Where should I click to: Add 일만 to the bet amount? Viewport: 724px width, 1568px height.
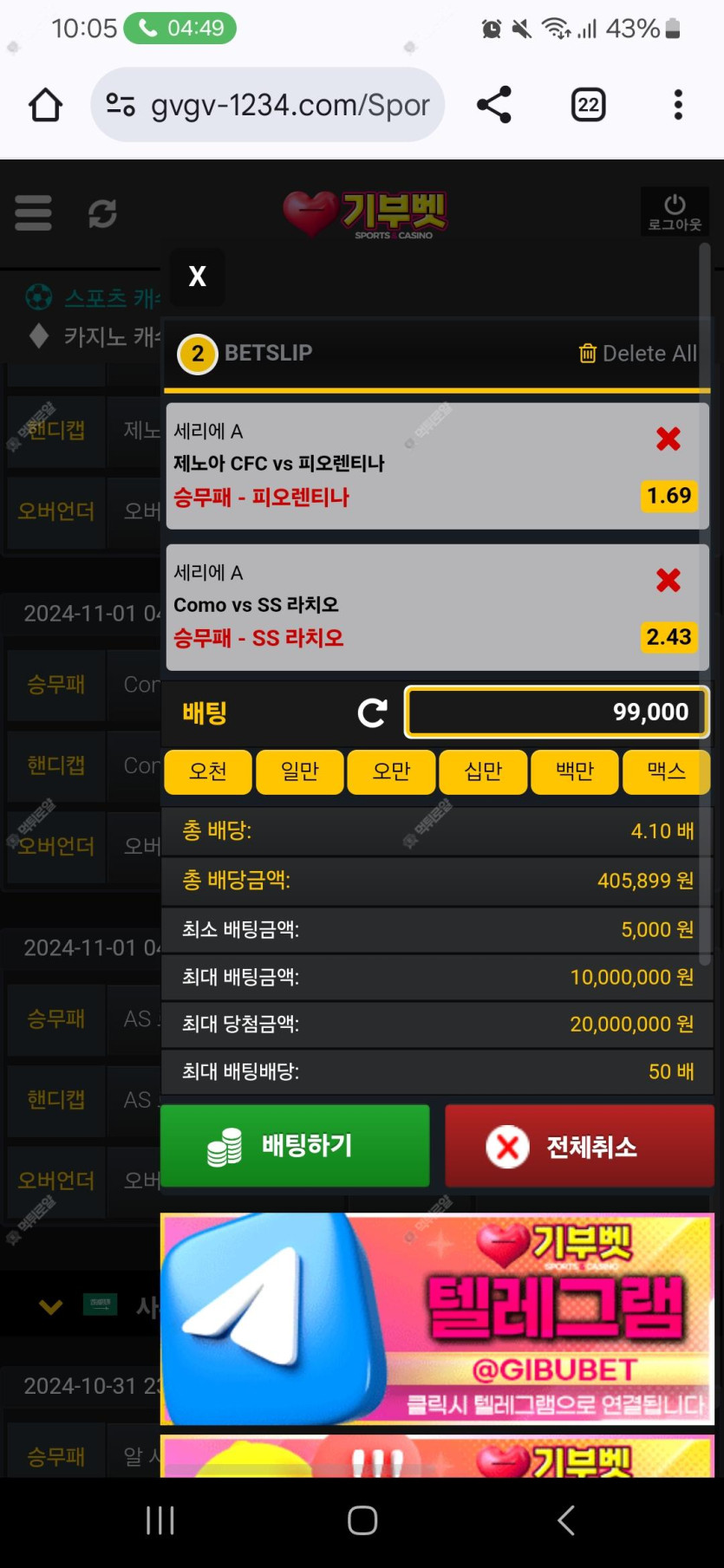[300, 771]
